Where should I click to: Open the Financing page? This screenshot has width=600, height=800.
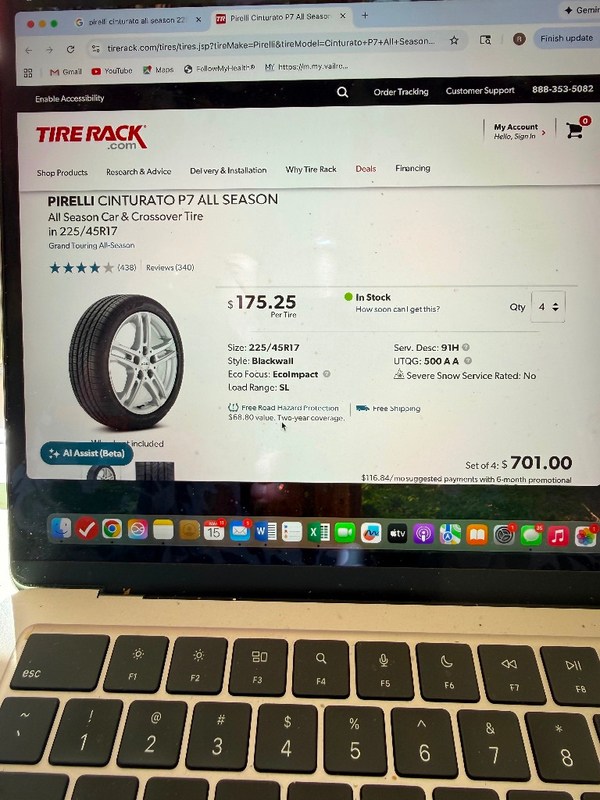[412, 168]
